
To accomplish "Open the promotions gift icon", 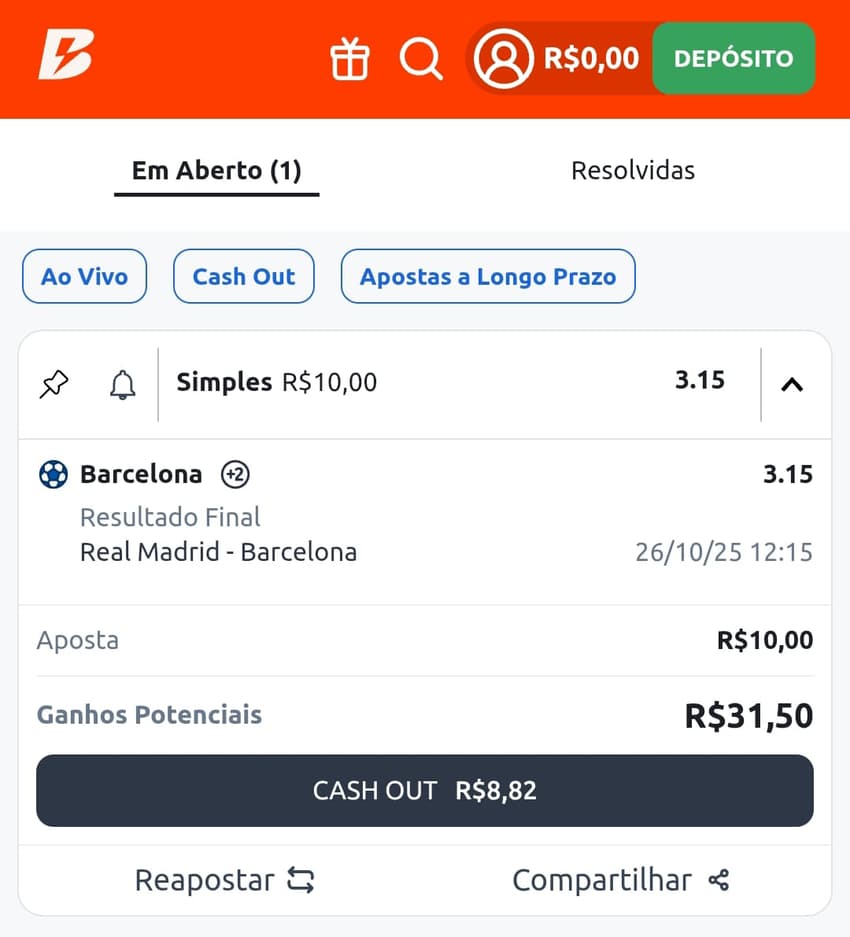I will coord(349,59).
